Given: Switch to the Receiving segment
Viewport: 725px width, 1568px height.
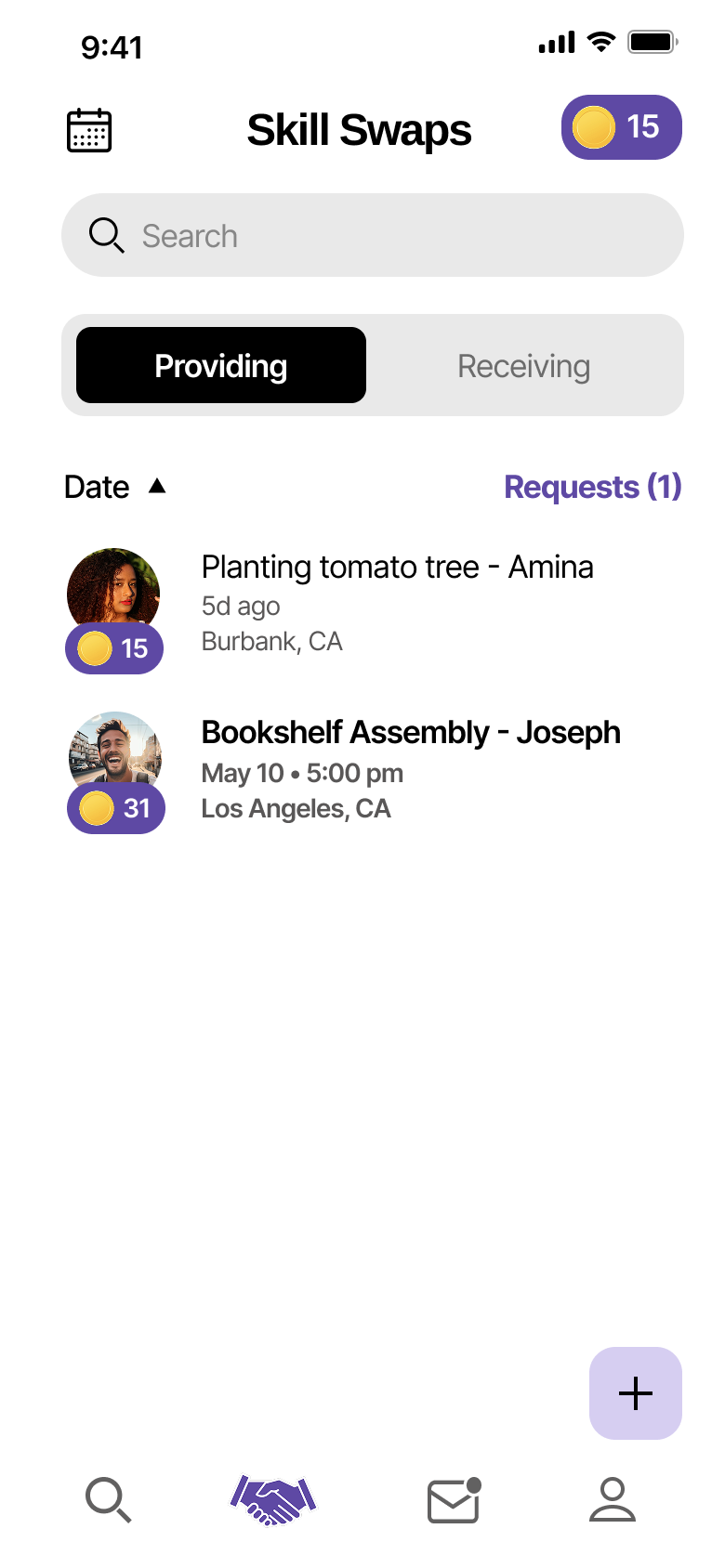Looking at the screenshot, I should [x=523, y=366].
